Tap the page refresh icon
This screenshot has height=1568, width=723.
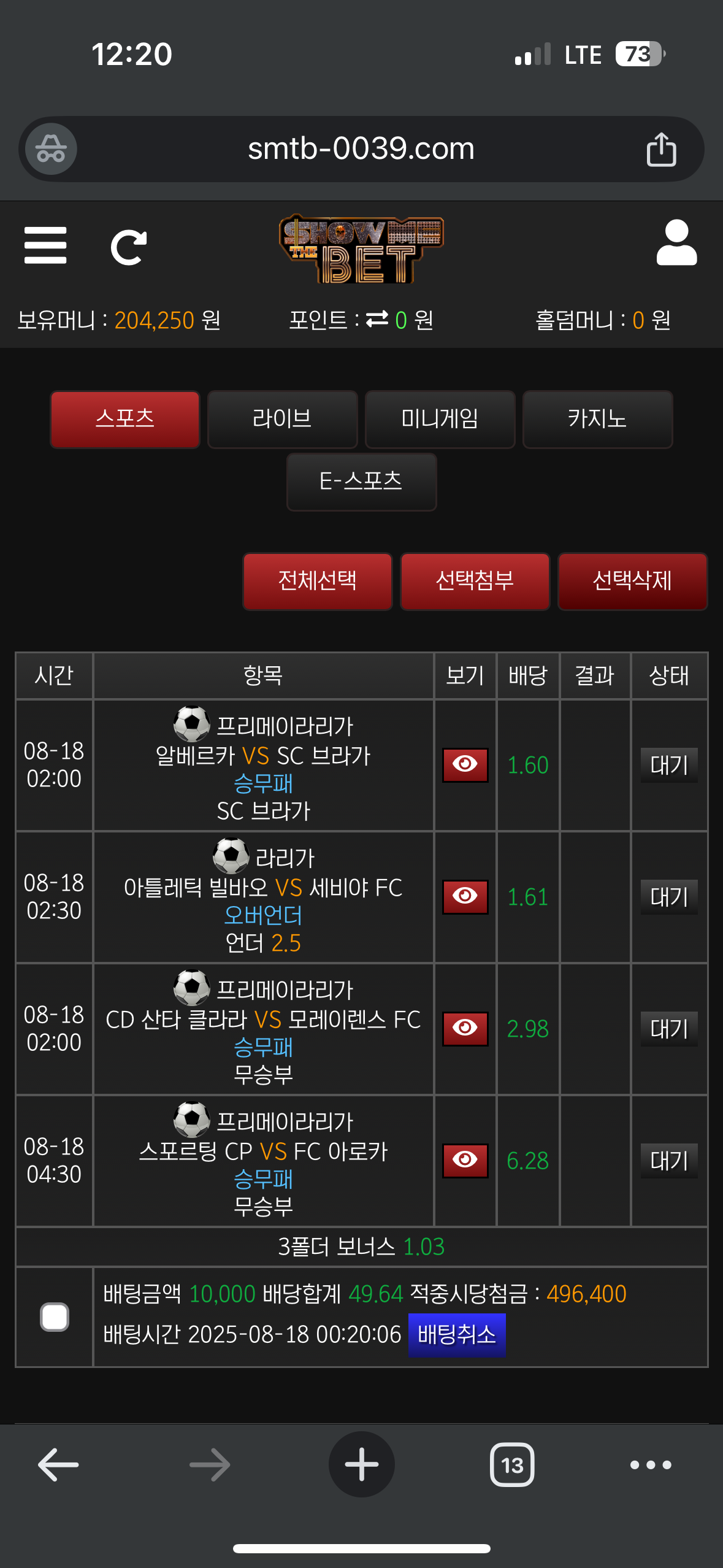pos(129,247)
